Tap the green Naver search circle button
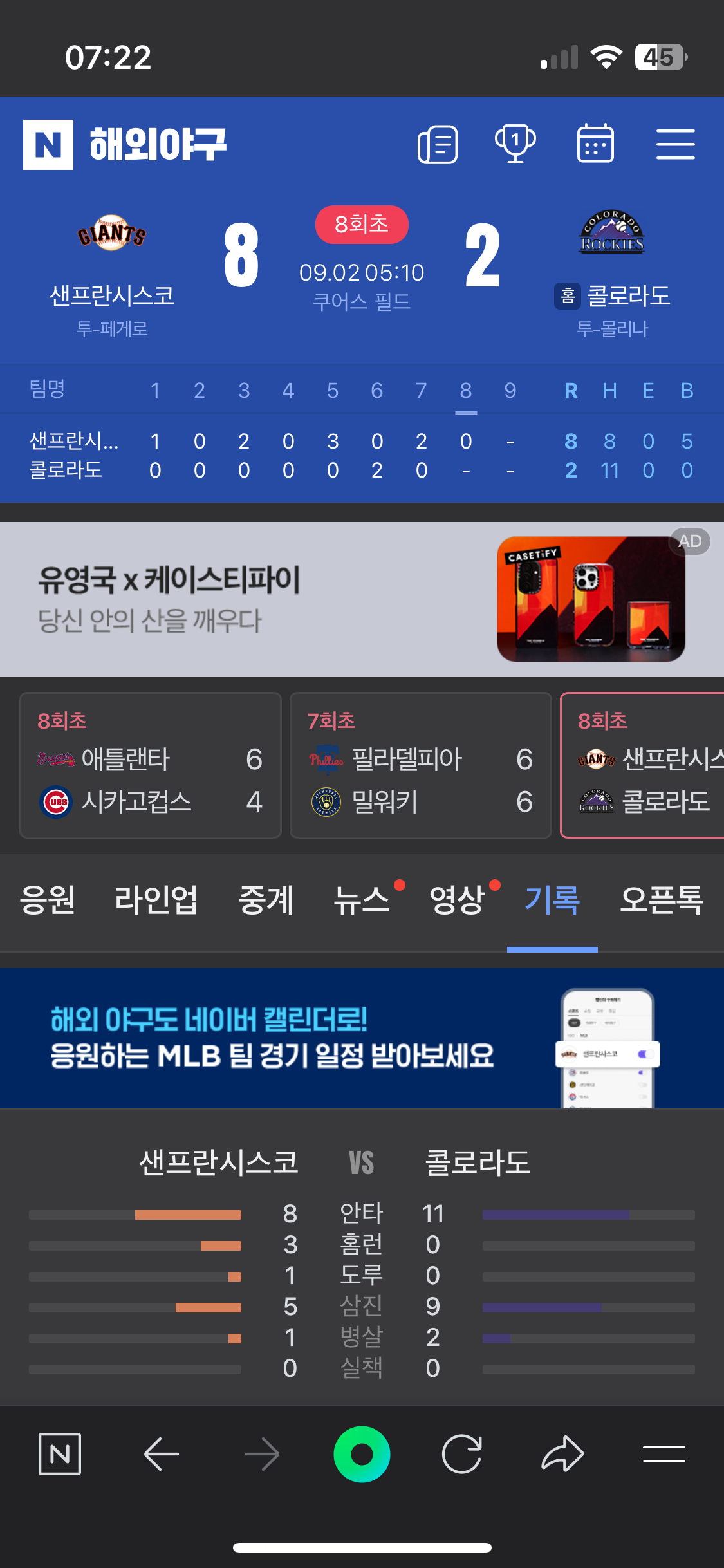Image resolution: width=724 pixels, height=1568 pixels. 362,1454
